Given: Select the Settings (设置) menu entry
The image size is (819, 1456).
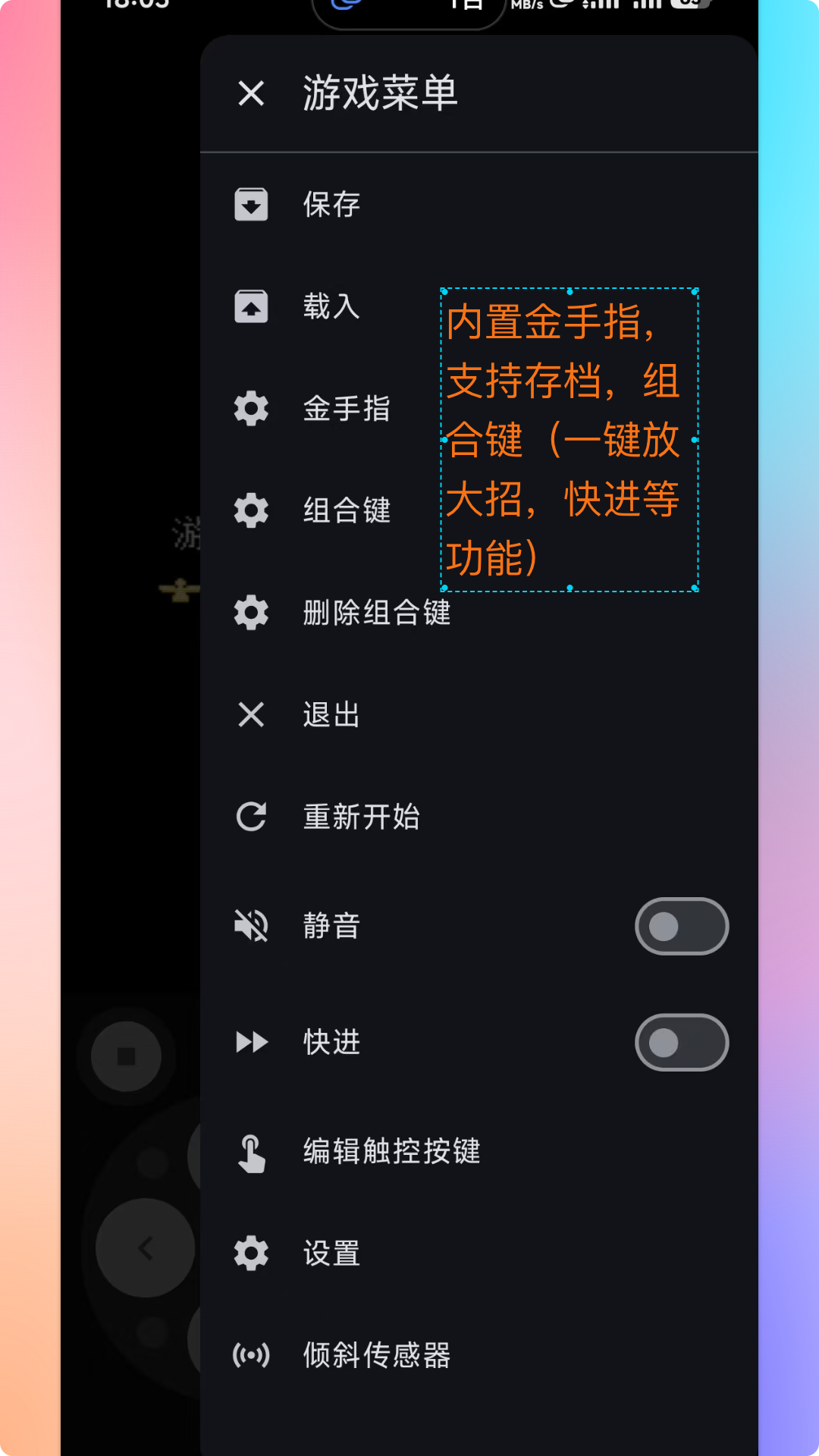Looking at the screenshot, I should (331, 1253).
